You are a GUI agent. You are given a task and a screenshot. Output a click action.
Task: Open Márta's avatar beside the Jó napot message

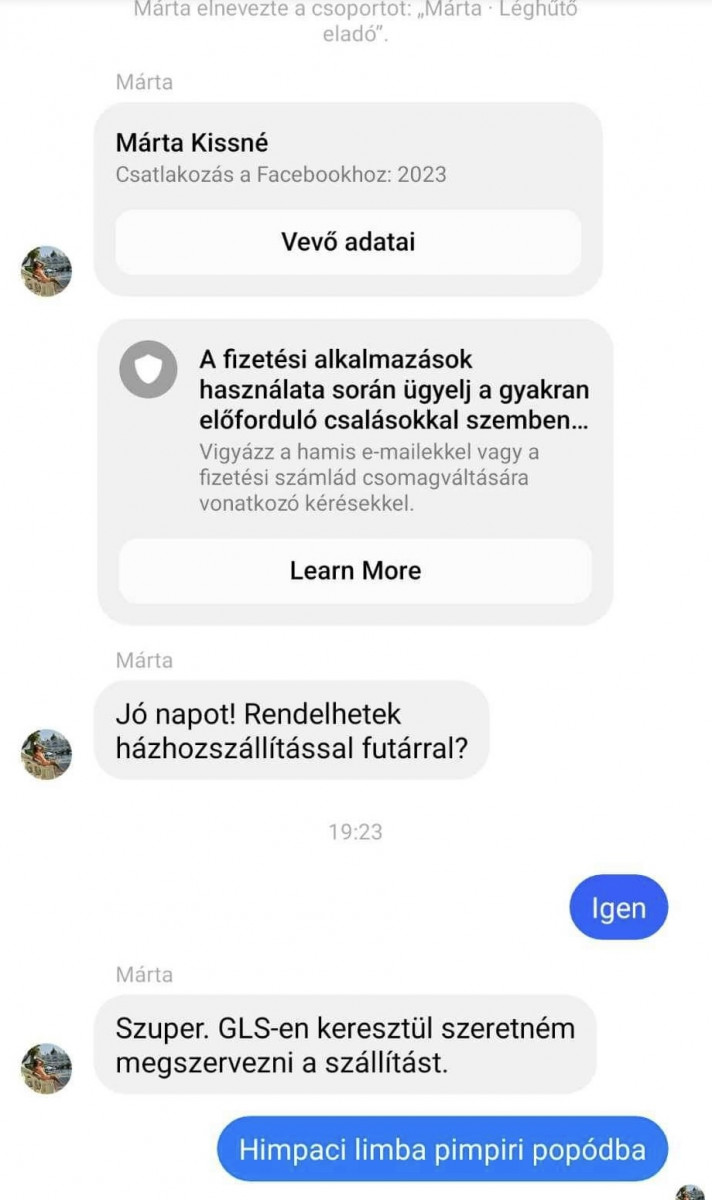[46, 754]
